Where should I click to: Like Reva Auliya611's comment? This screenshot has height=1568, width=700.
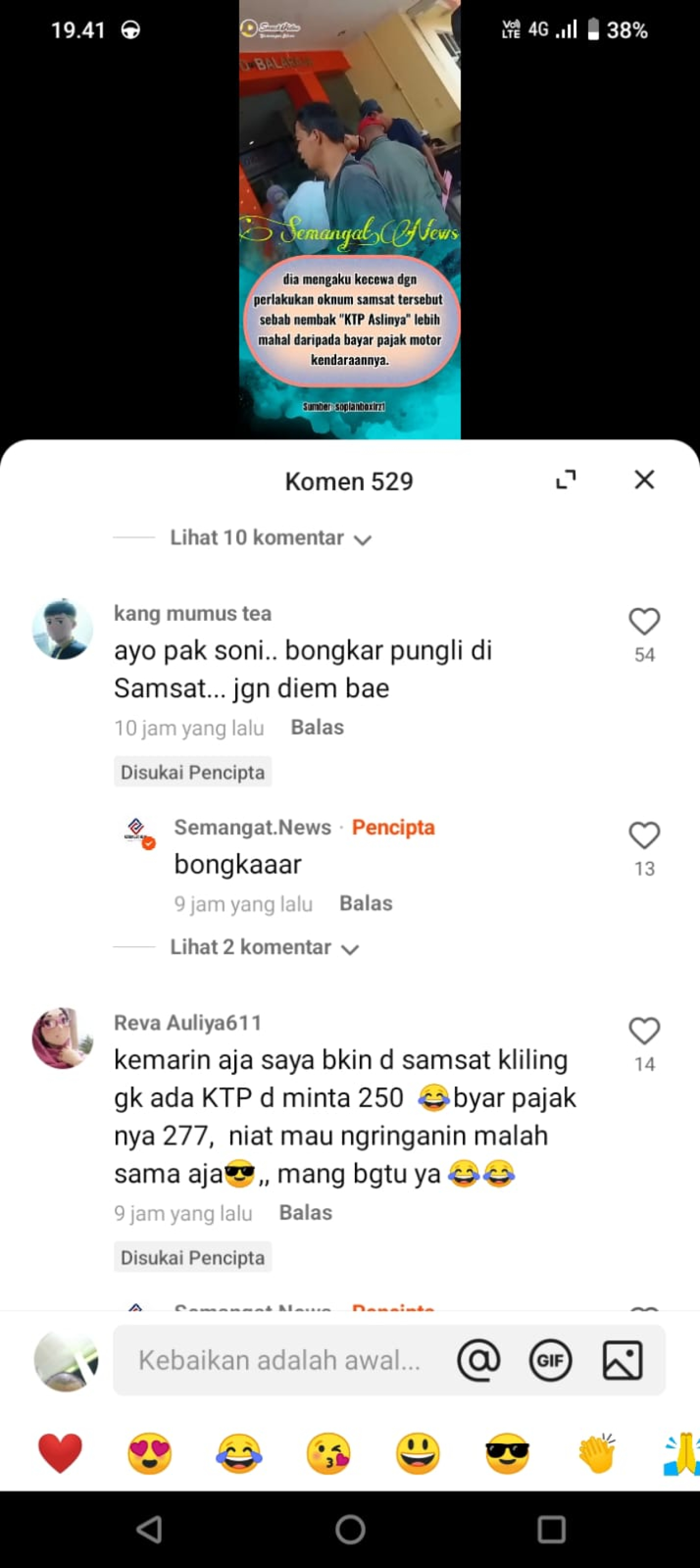coord(644,1031)
